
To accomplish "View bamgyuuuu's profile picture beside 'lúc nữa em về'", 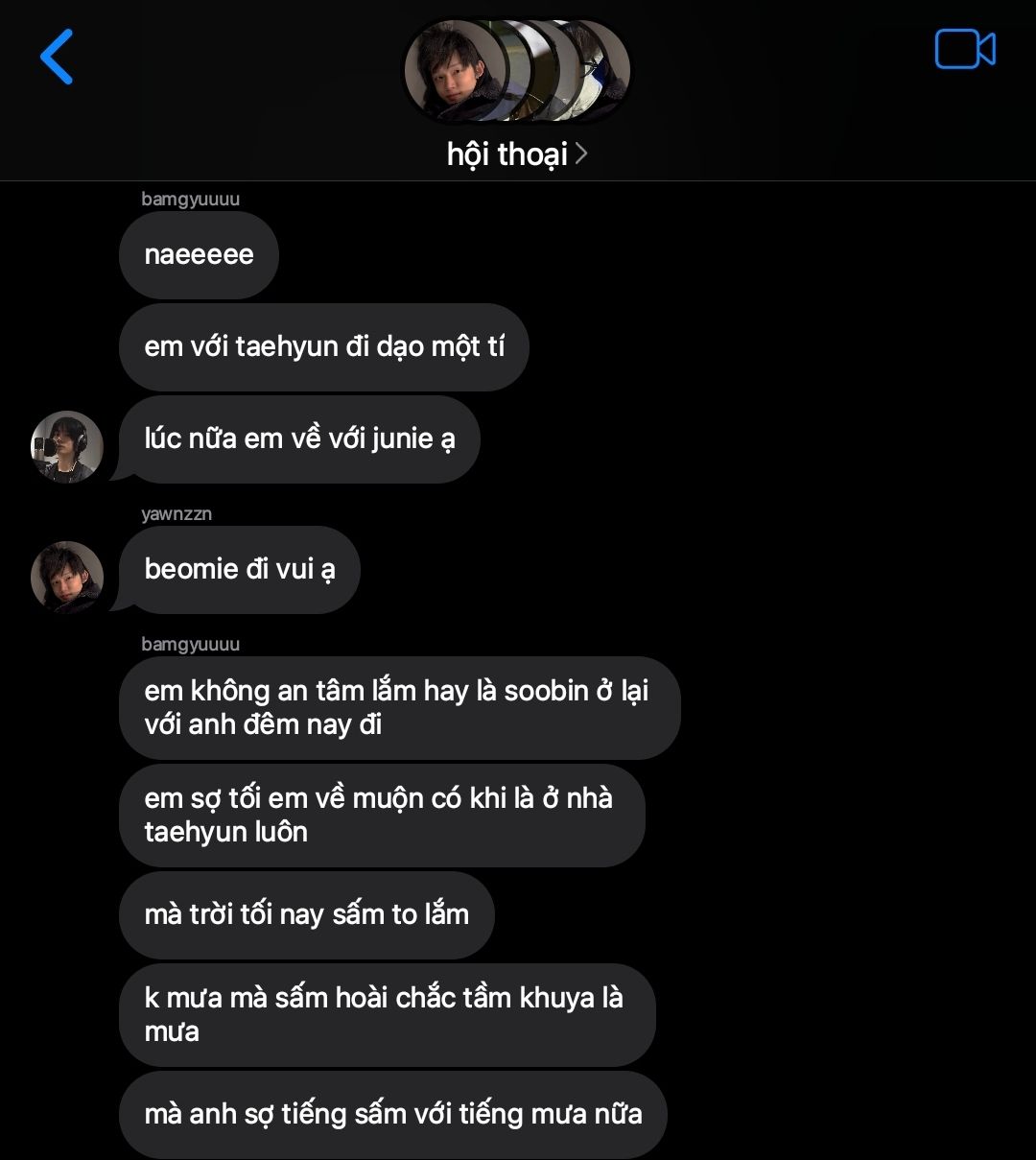I will point(67,447).
